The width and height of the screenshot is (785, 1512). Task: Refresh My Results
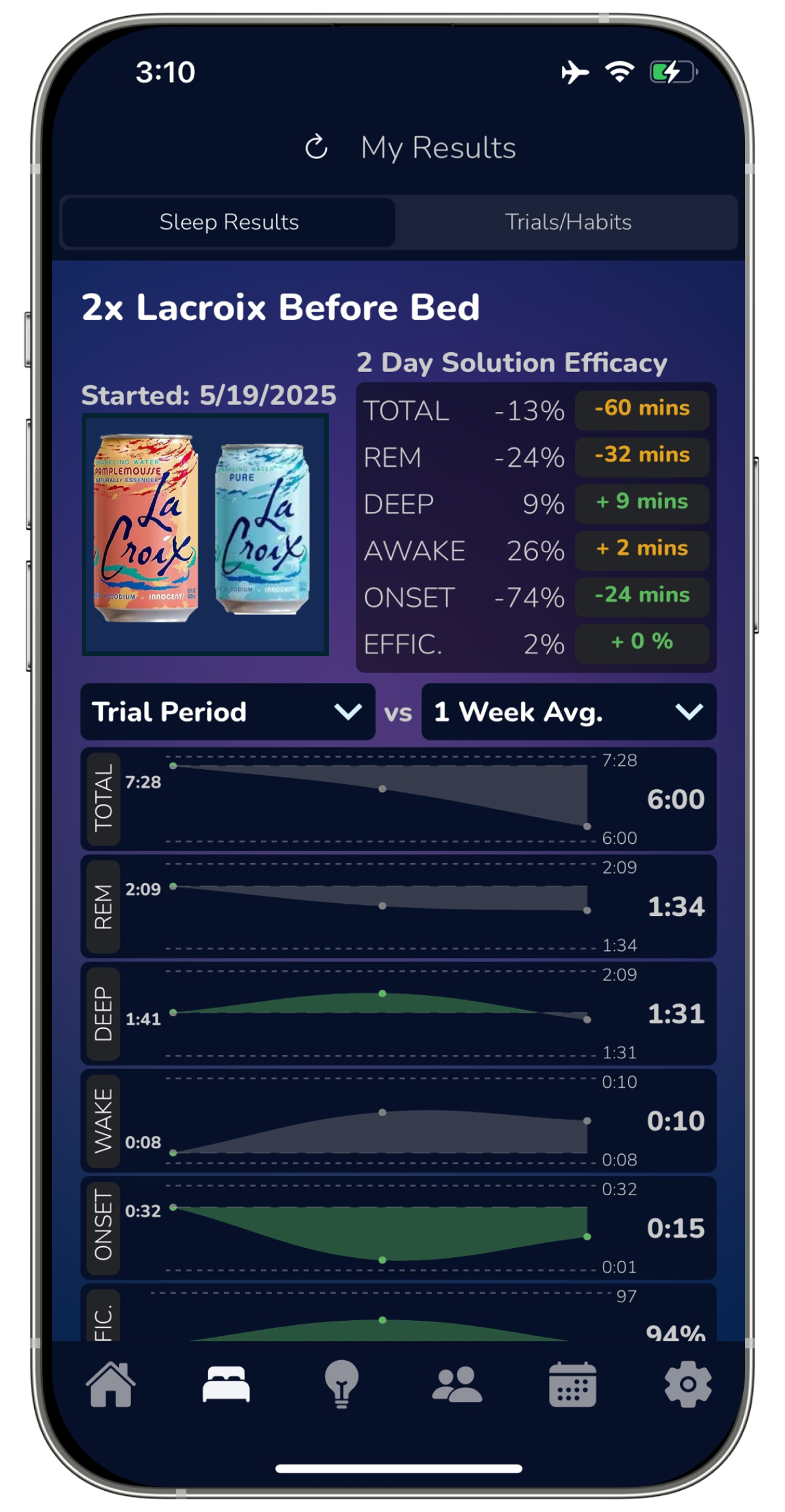[316, 147]
